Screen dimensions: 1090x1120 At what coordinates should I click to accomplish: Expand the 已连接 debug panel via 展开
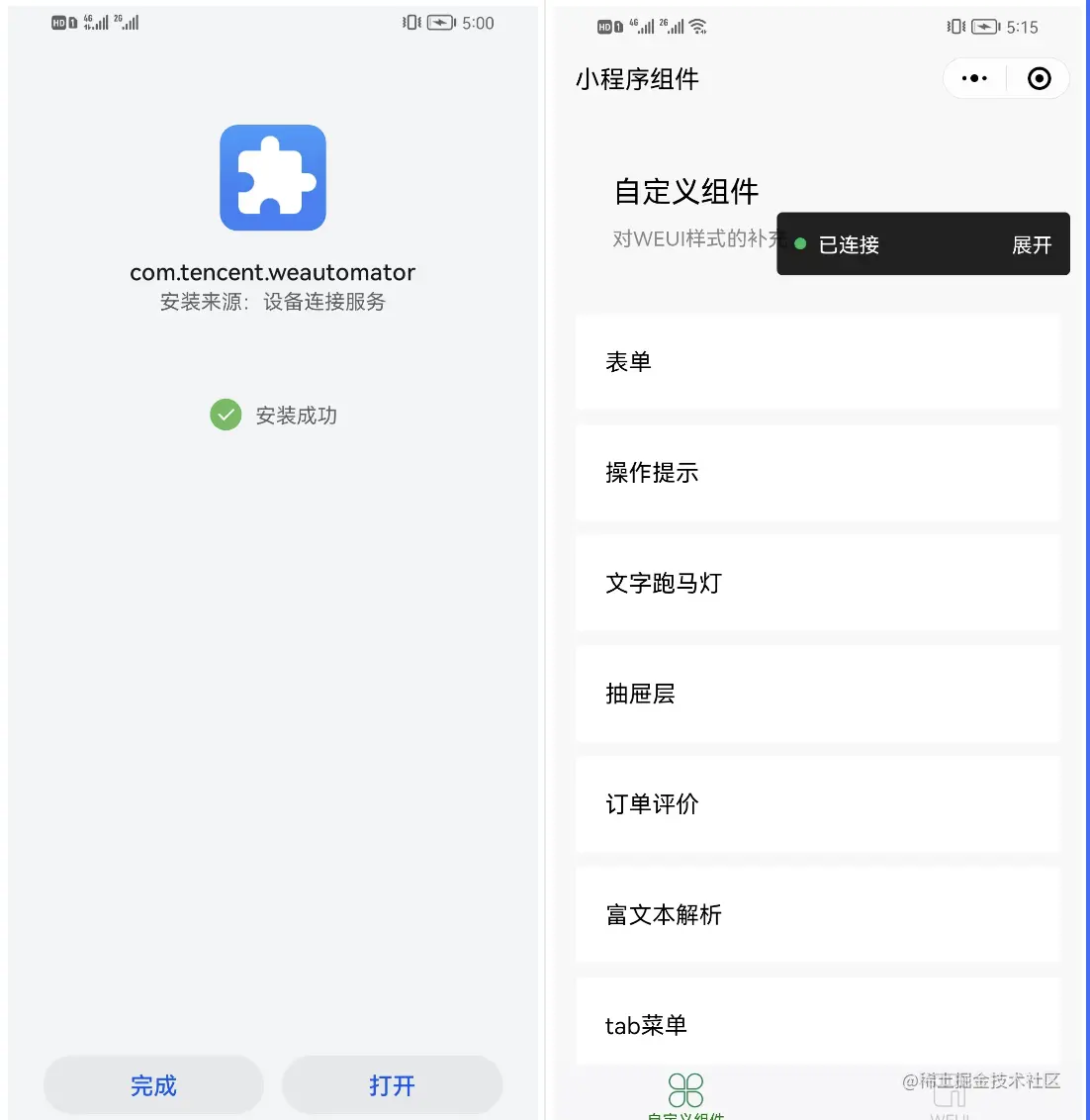(1031, 244)
